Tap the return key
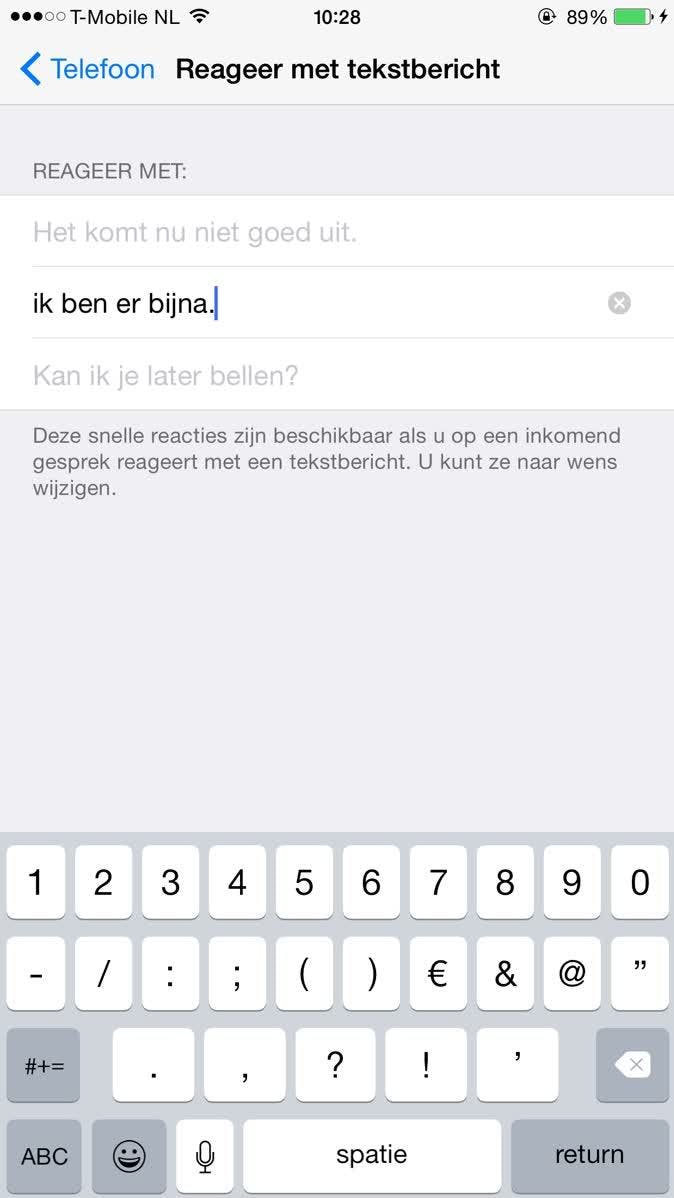The image size is (674, 1198). tap(589, 1155)
